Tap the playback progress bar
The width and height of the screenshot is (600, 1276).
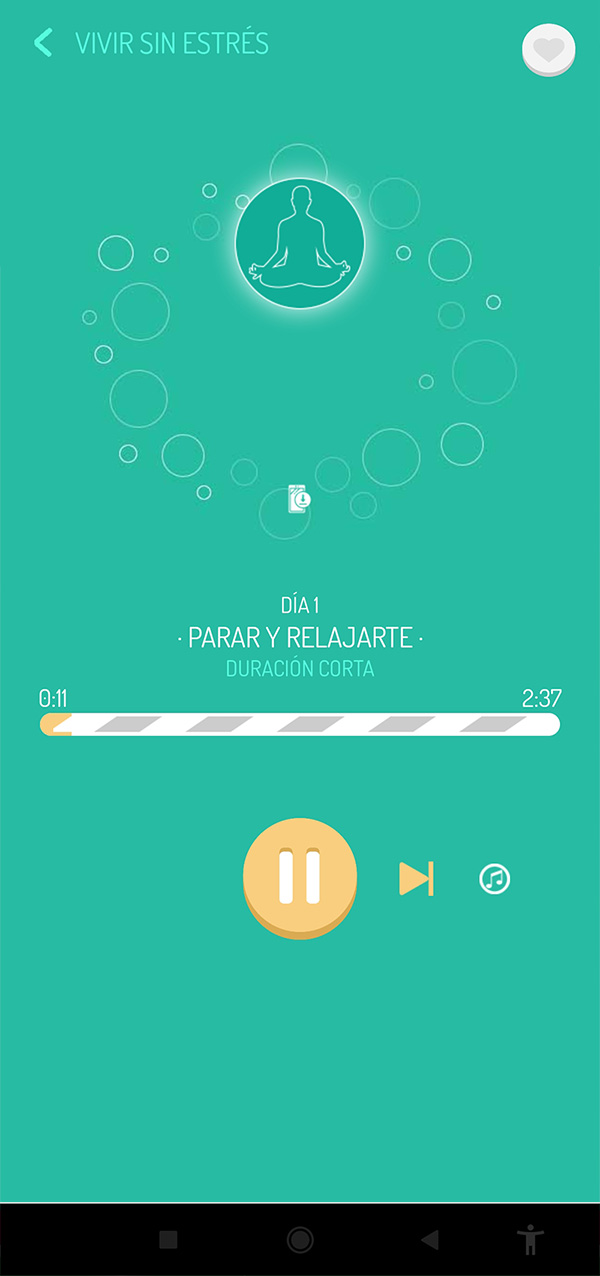pyautogui.click(x=299, y=724)
